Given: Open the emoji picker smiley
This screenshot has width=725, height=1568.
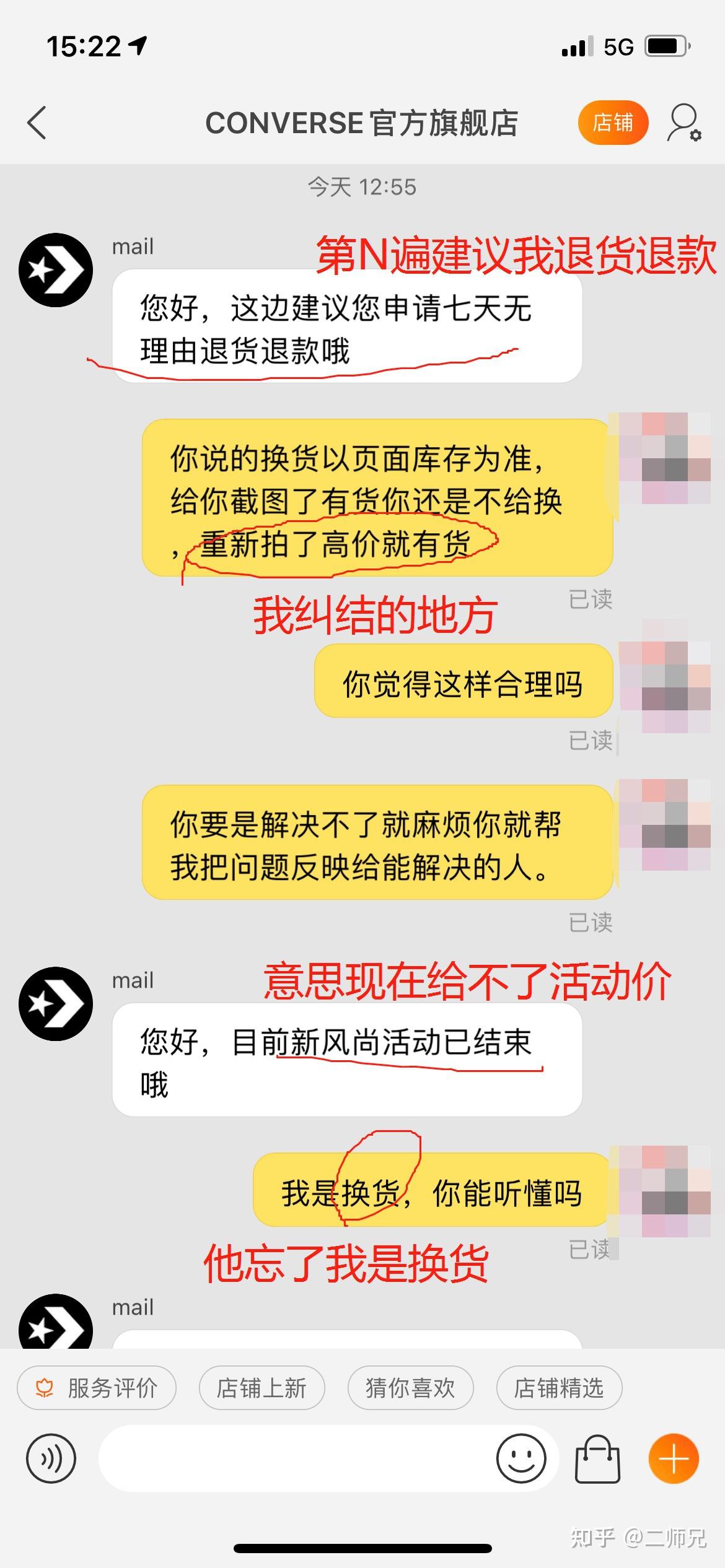Looking at the screenshot, I should point(521,1458).
